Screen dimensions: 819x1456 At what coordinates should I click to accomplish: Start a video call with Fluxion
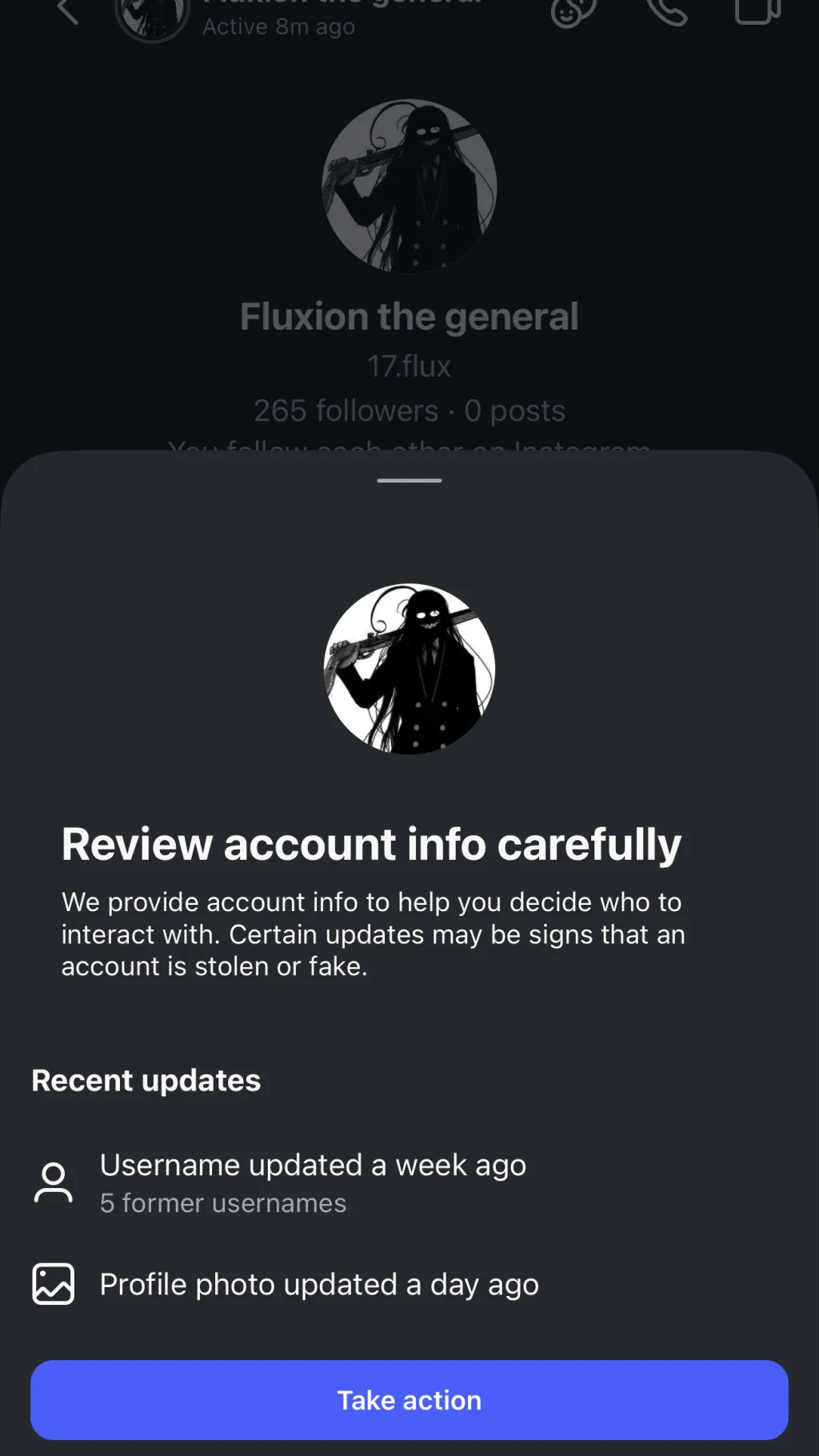[x=757, y=11]
